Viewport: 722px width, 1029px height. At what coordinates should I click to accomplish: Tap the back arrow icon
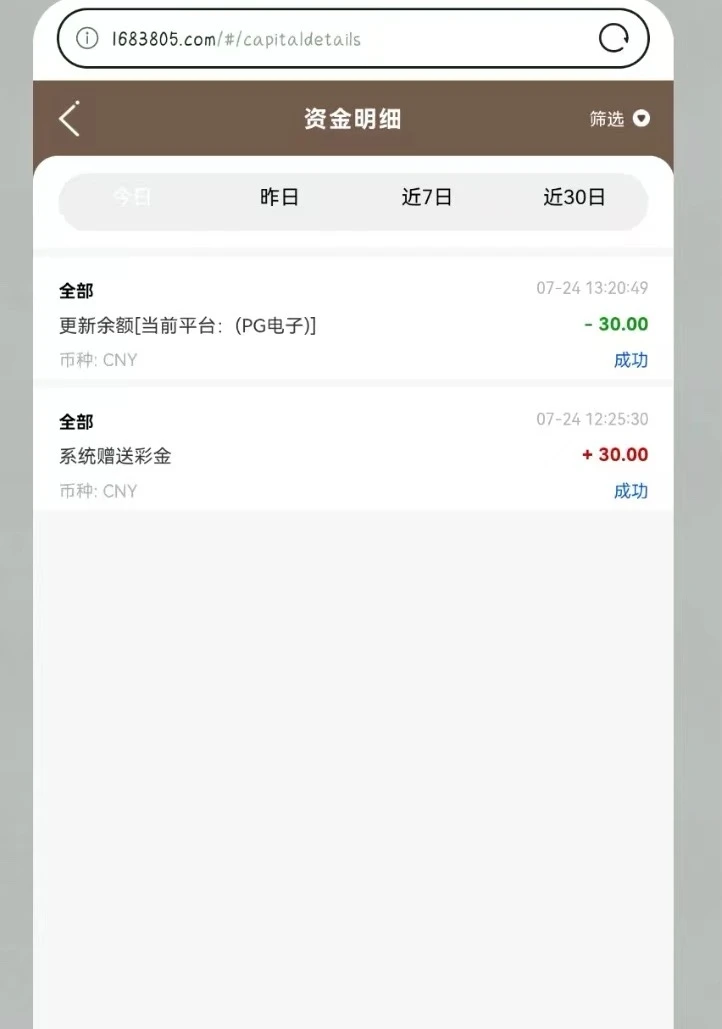(68, 118)
